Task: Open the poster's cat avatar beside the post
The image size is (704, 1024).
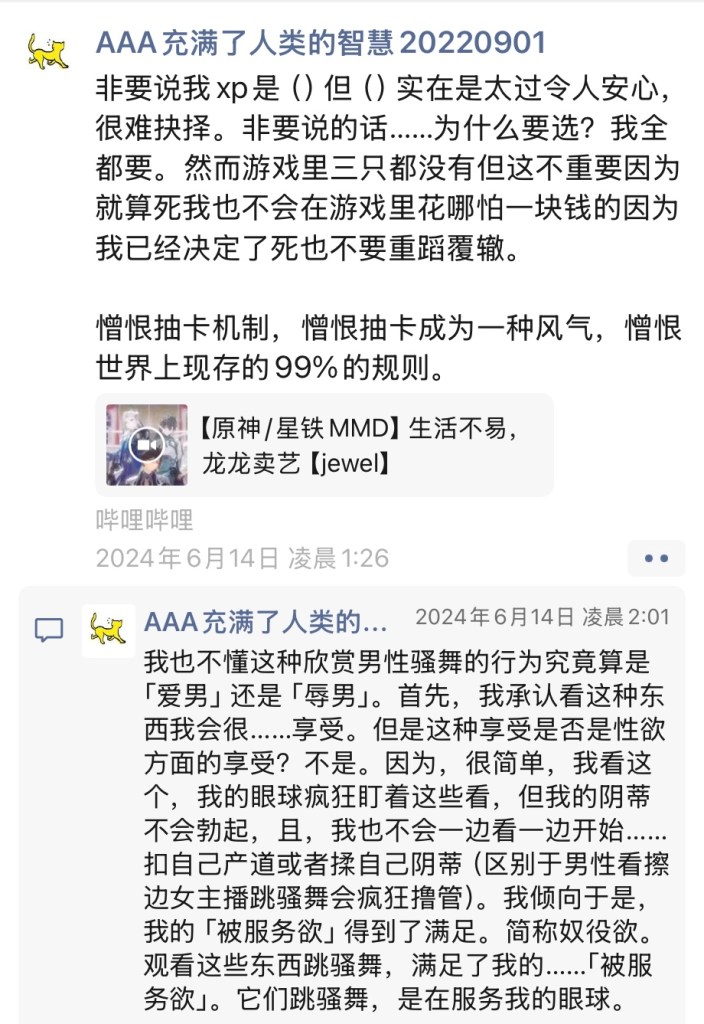Action: click(47, 50)
